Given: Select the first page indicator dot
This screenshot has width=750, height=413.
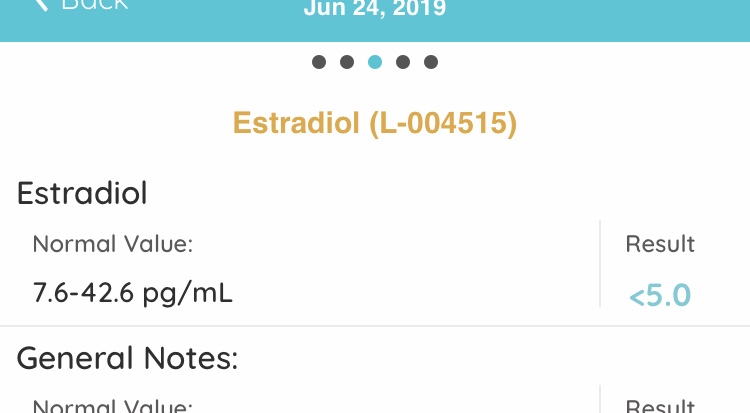Looking at the screenshot, I should point(319,62).
